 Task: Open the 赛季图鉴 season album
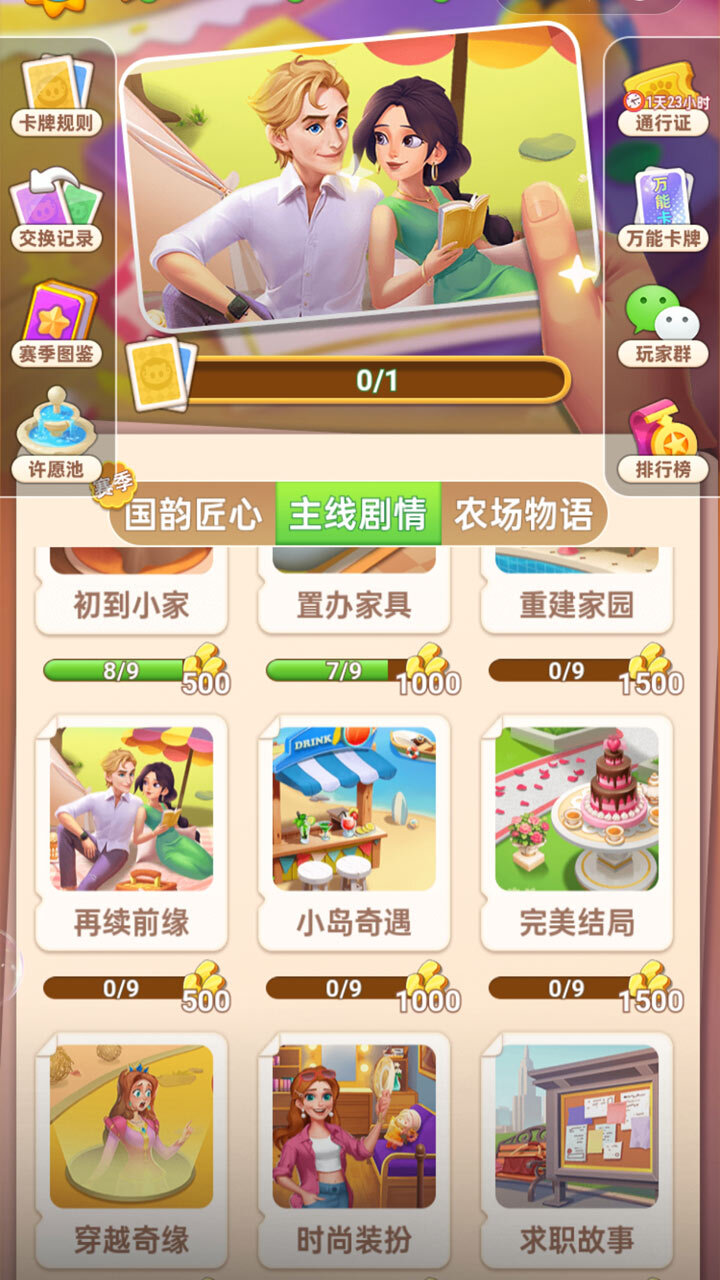point(57,326)
